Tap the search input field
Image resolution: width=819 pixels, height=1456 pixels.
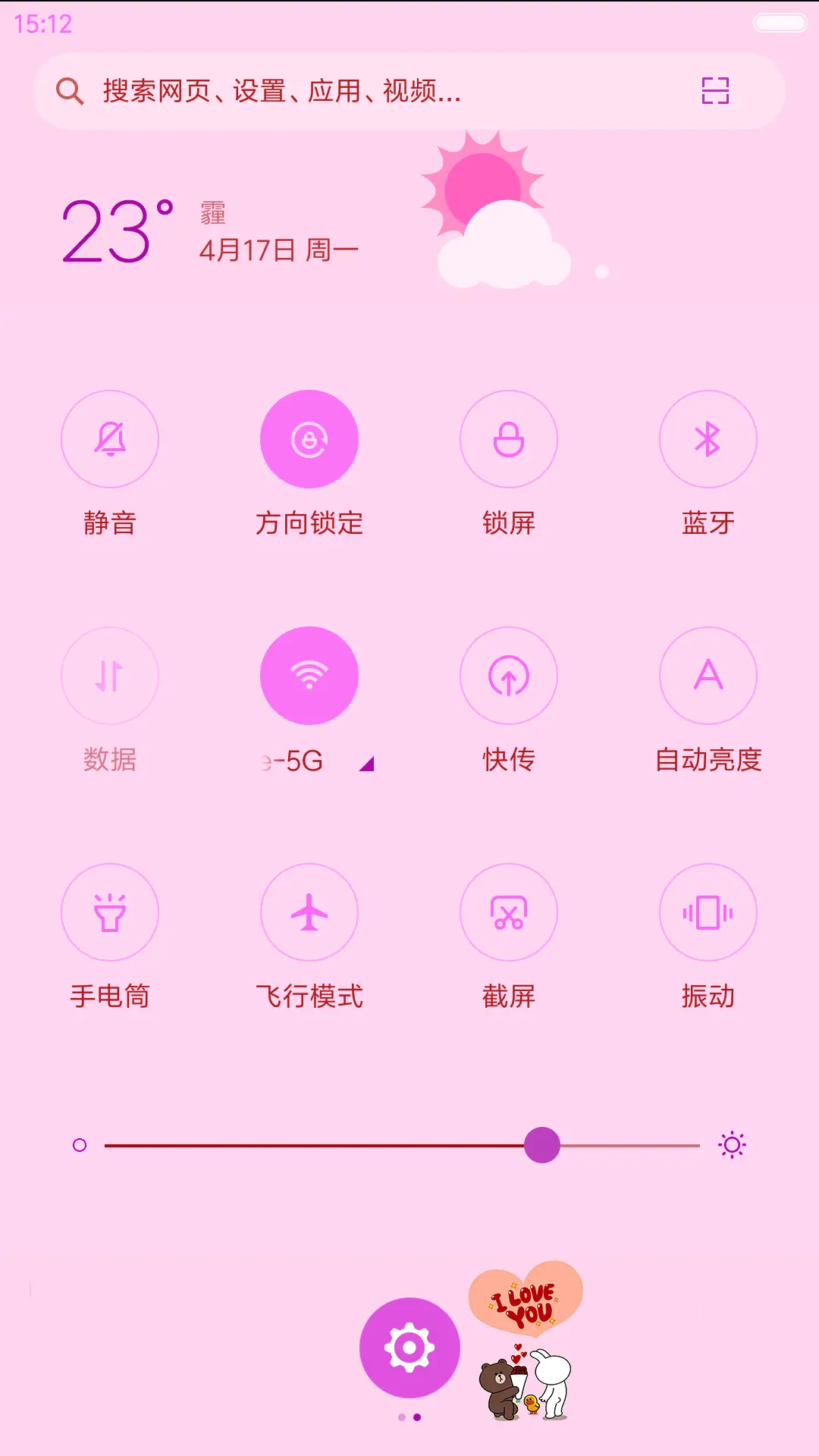(303, 91)
